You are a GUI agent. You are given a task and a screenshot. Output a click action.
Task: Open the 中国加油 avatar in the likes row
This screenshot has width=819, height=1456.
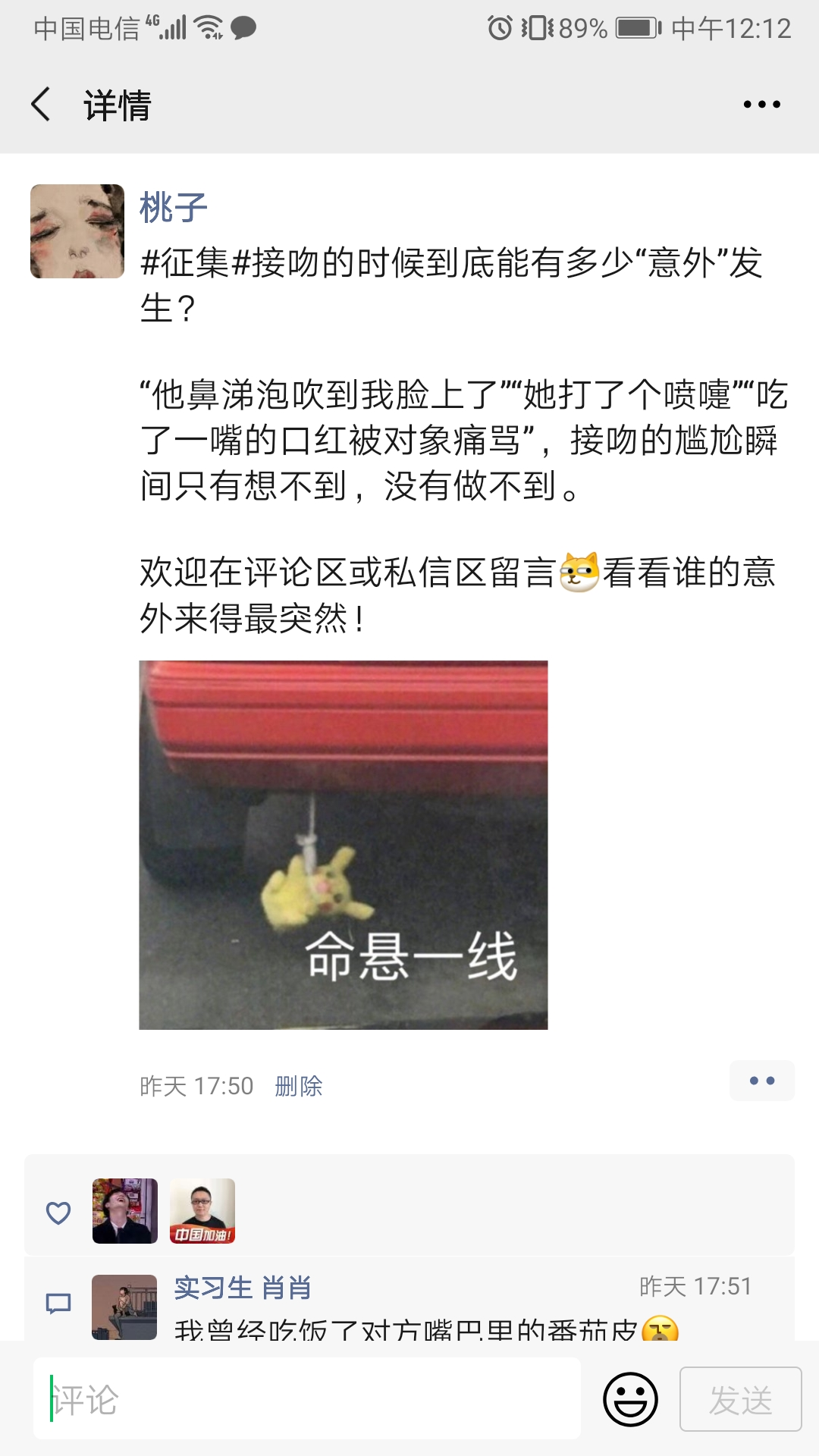point(202,1211)
